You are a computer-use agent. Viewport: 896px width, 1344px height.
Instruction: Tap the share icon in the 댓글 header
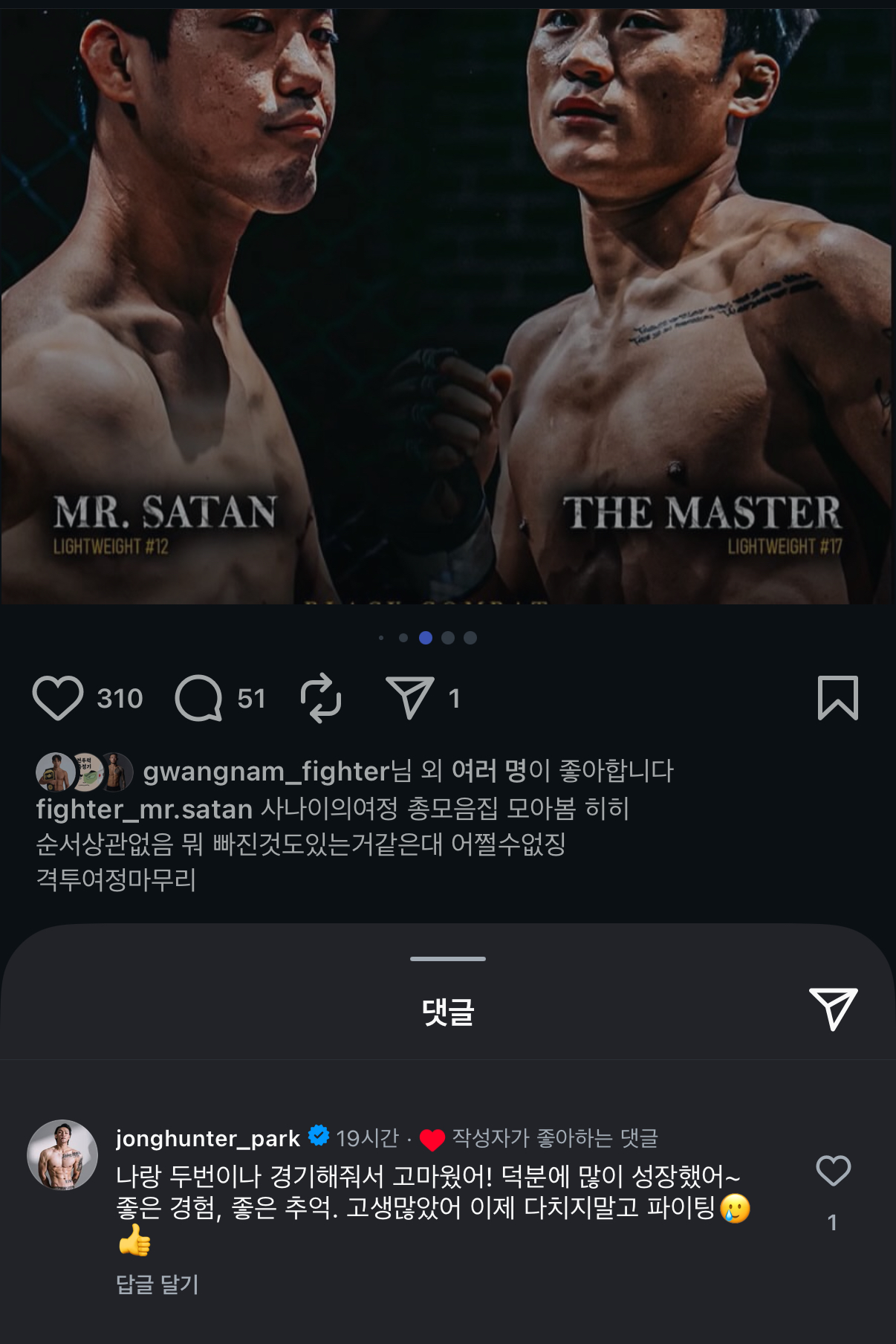point(833,1009)
